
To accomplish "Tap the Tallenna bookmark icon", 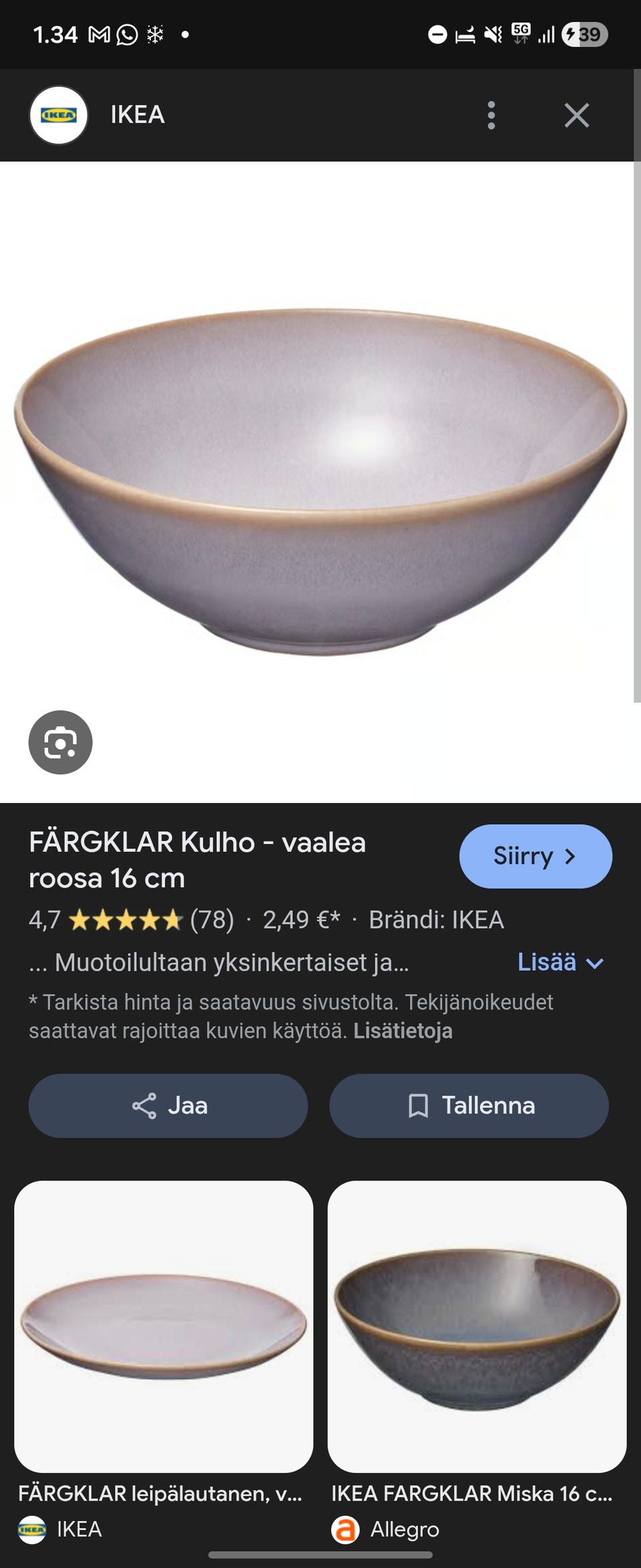I will pyautogui.click(x=419, y=1106).
